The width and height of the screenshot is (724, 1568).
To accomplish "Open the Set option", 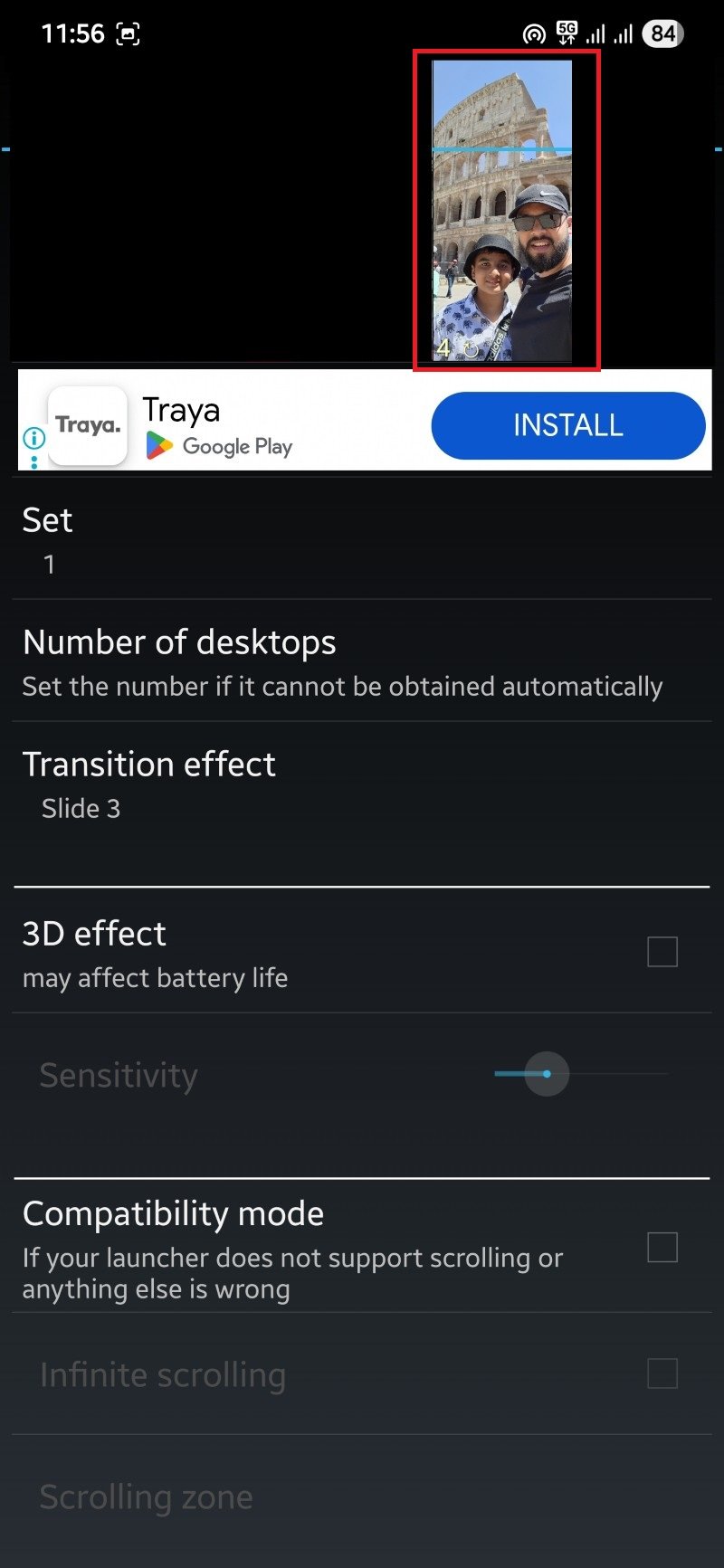I will pos(362,539).
